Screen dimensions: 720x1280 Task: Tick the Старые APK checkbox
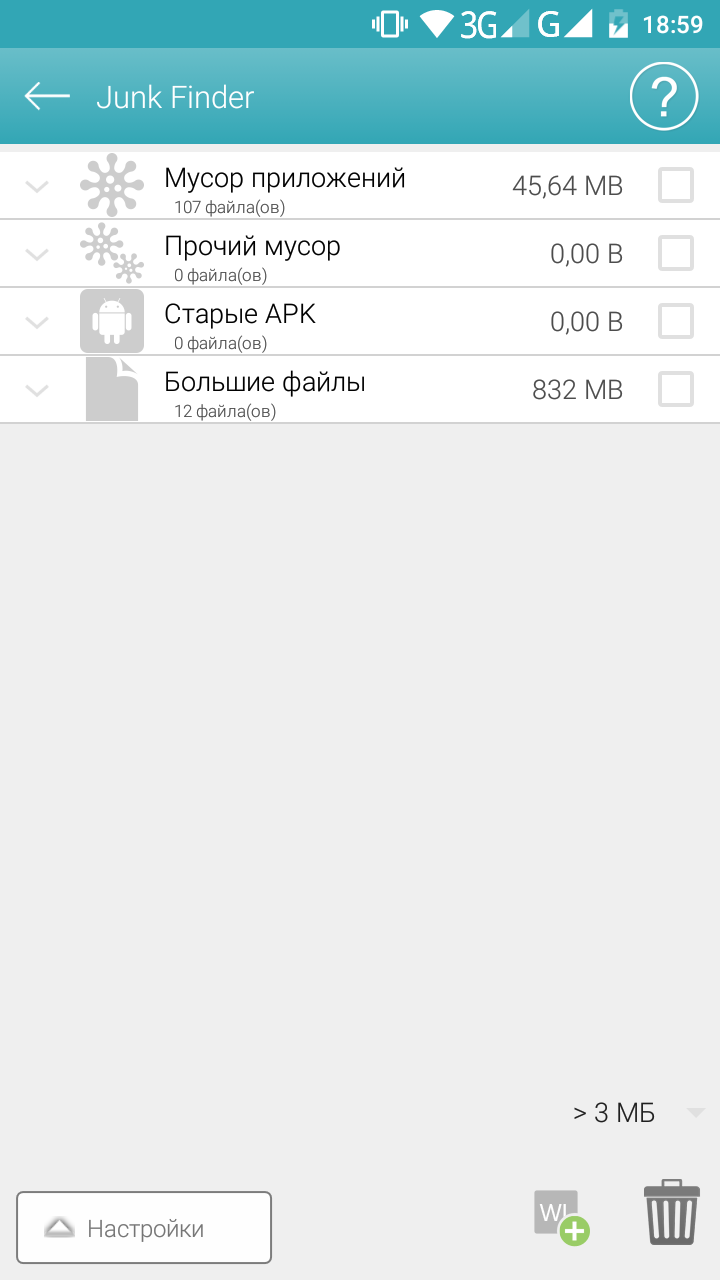click(x=676, y=322)
